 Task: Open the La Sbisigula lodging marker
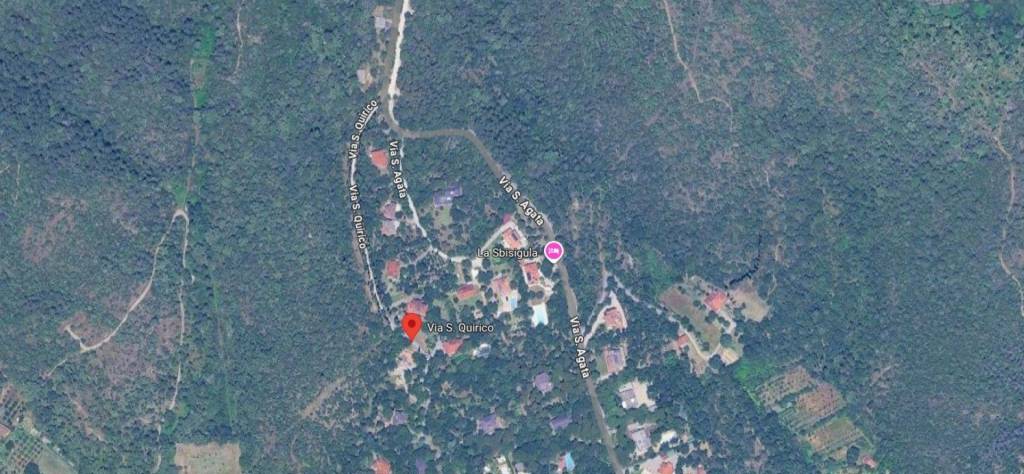(552, 251)
